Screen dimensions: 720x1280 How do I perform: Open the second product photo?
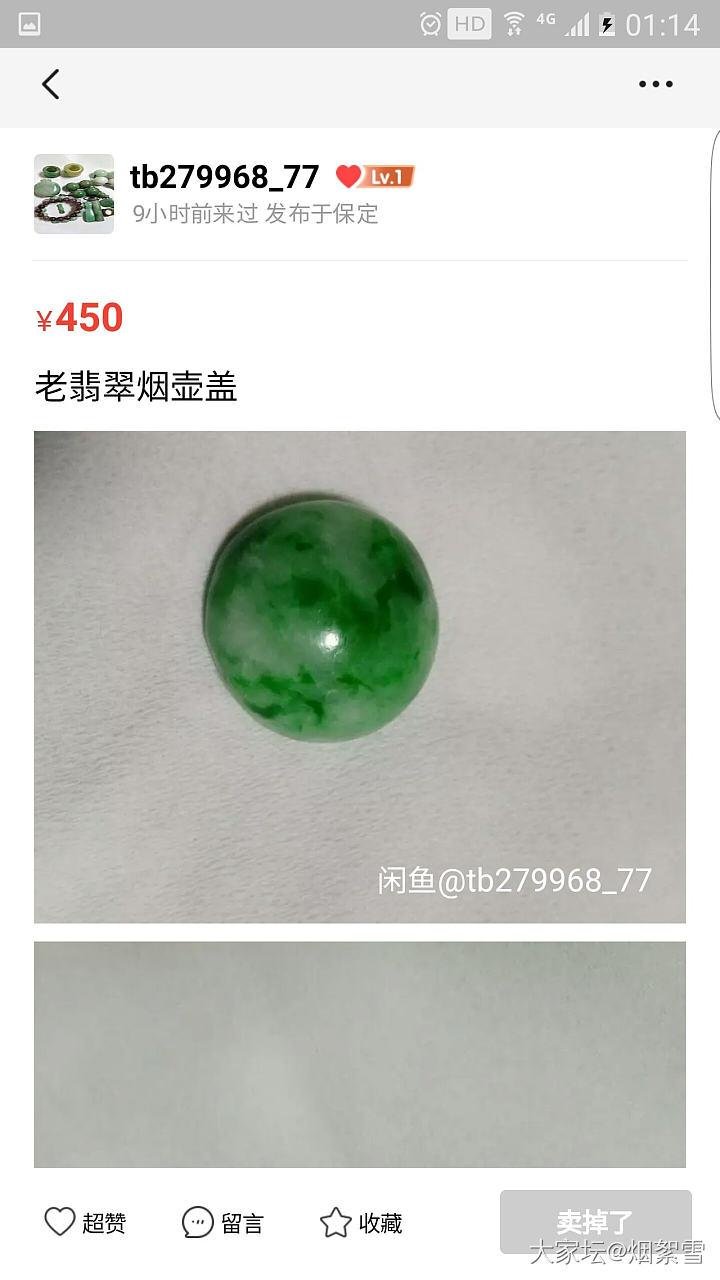click(x=360, y=1054)
